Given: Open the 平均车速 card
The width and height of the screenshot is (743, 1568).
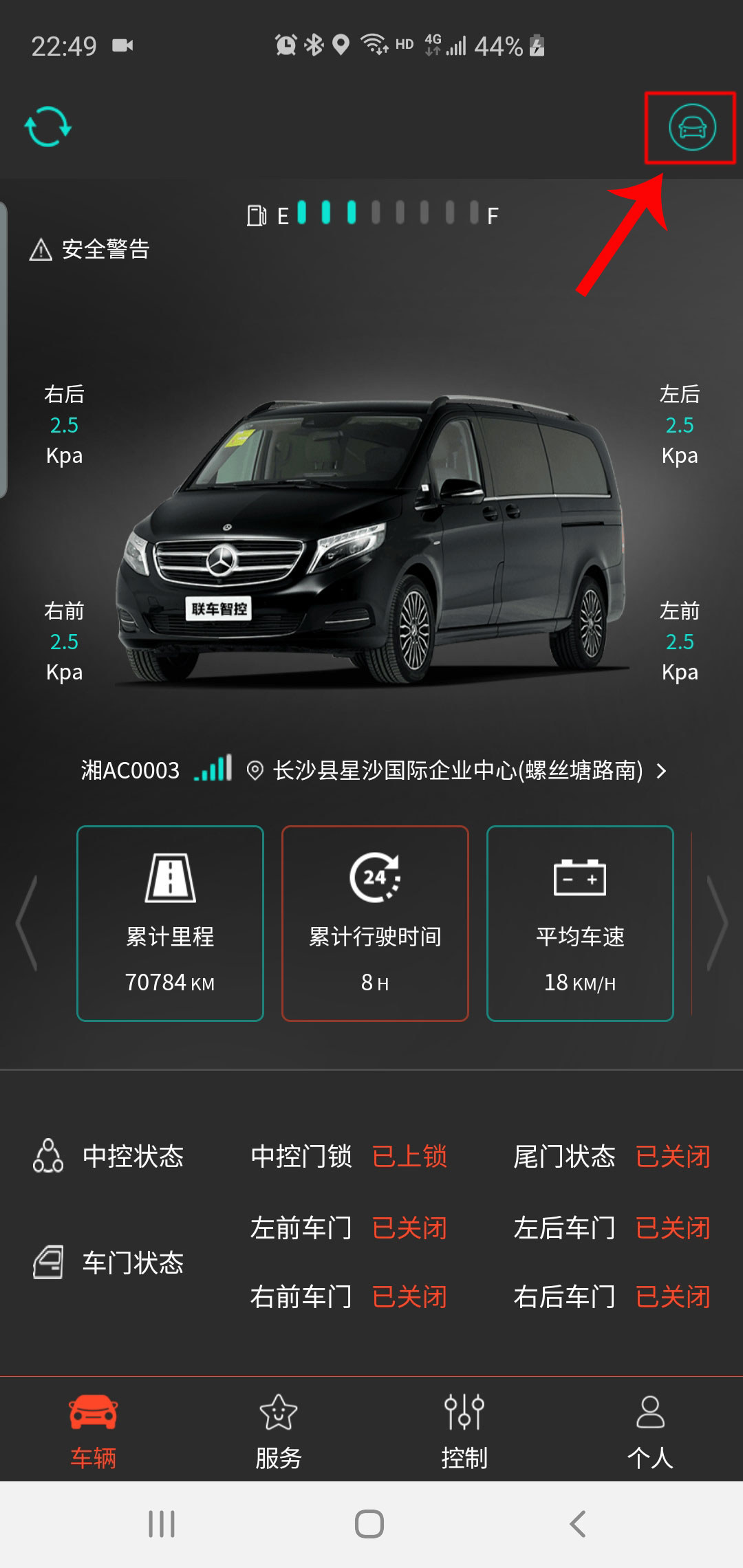Looking at the screenshot, I should 580,923.
